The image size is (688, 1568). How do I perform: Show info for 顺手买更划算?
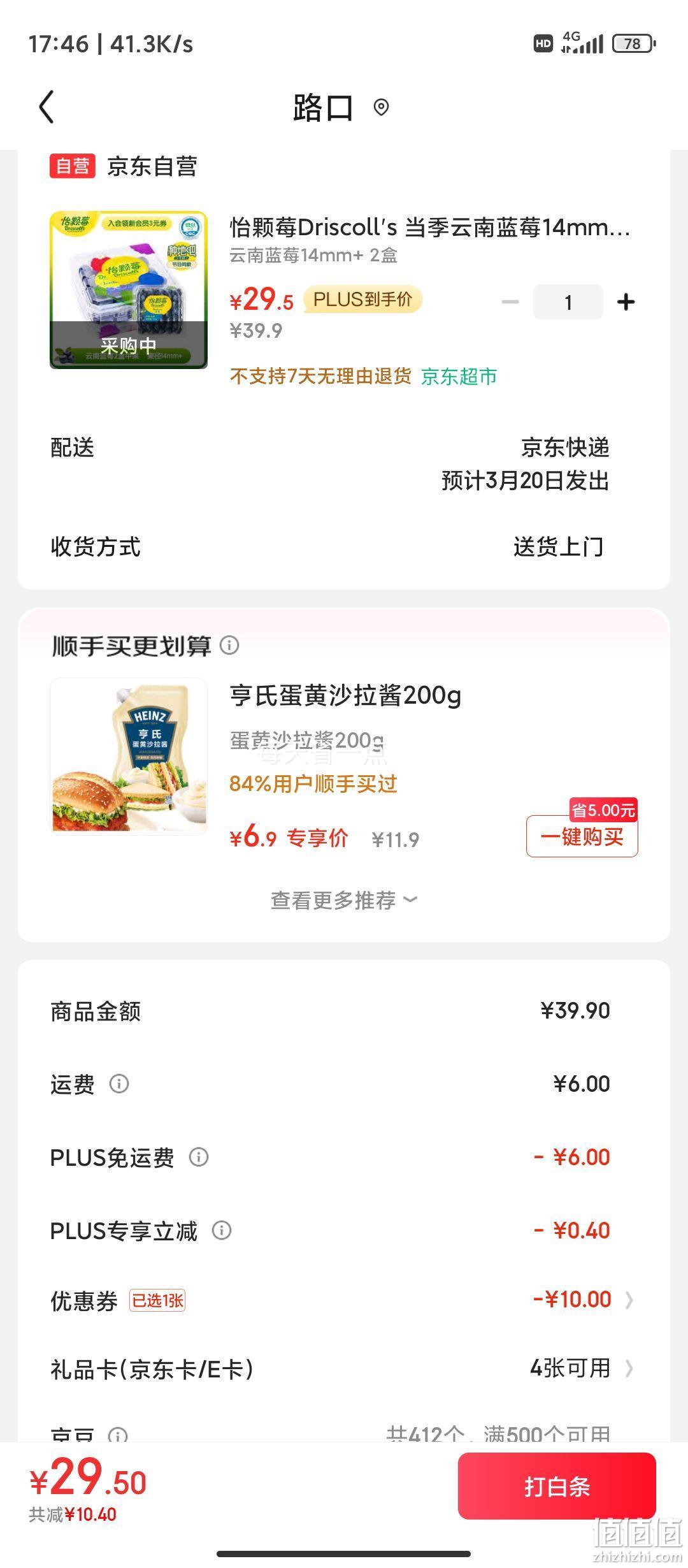pos(229,645)
